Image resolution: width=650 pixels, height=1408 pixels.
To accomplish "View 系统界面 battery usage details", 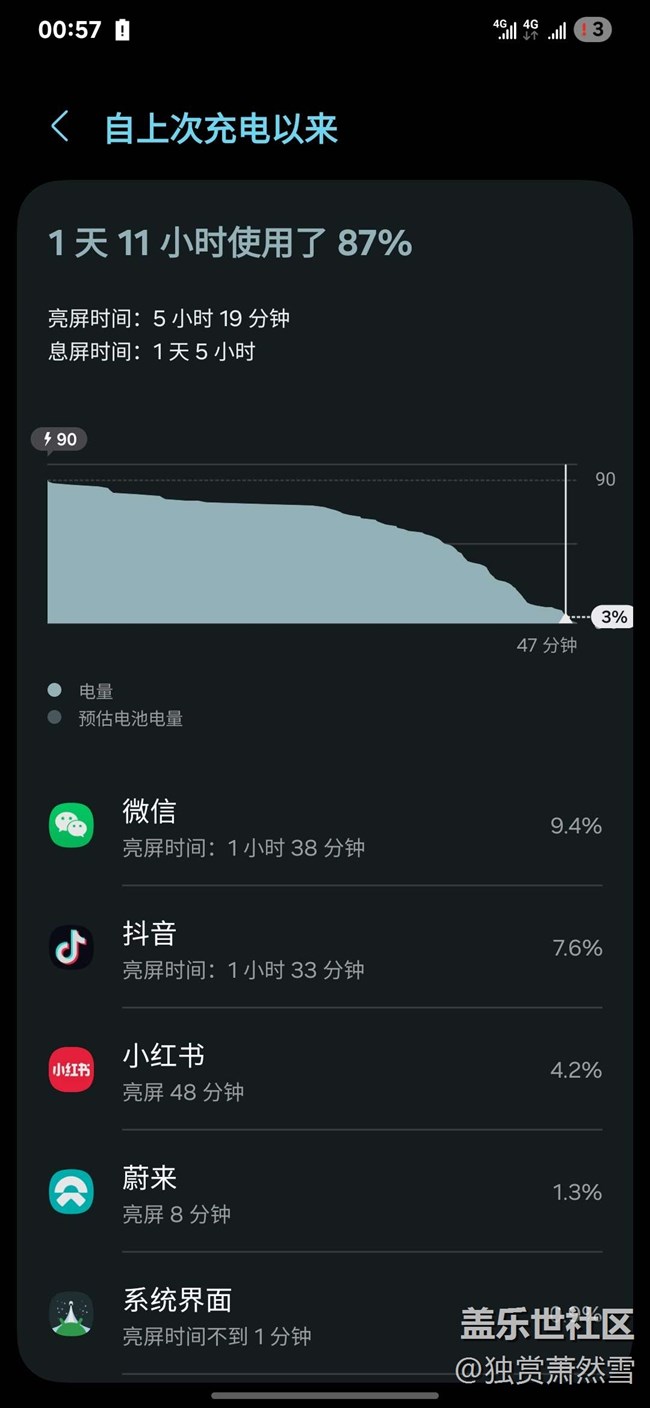I will pyautogui.click(x=325, y=1314).
